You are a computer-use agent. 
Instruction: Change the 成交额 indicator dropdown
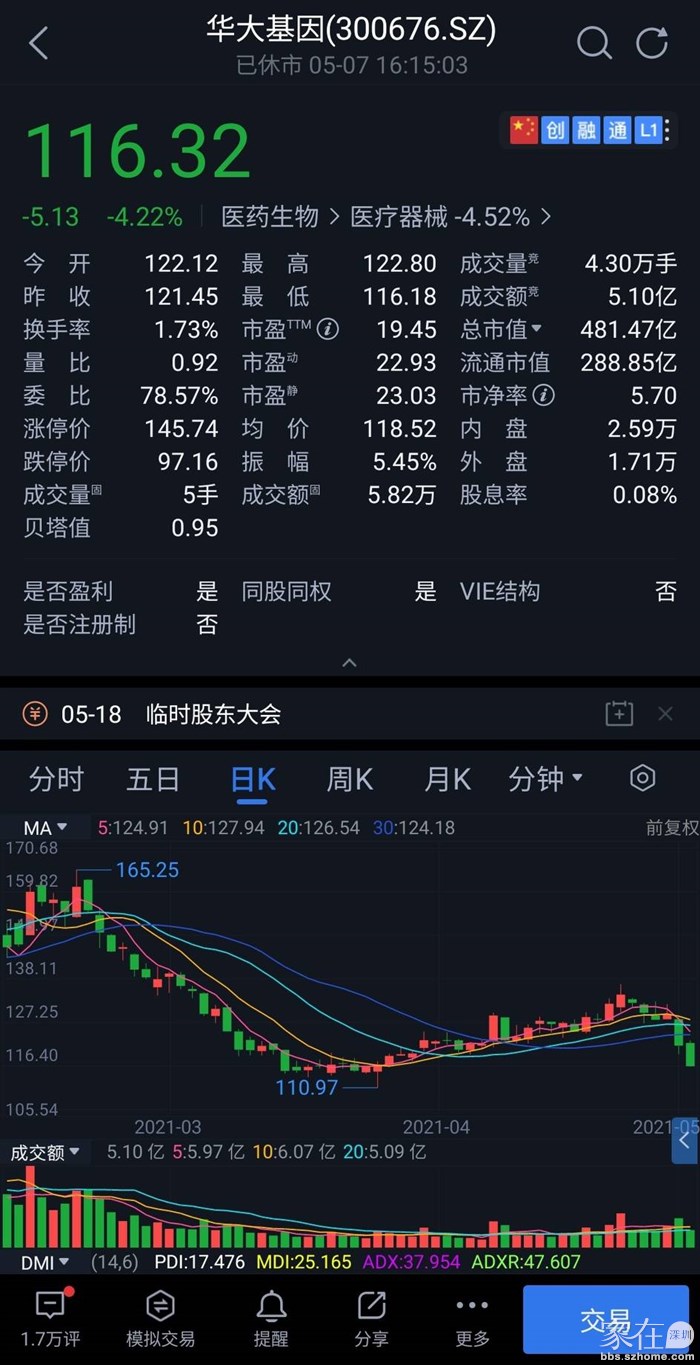pos(45,1152)
